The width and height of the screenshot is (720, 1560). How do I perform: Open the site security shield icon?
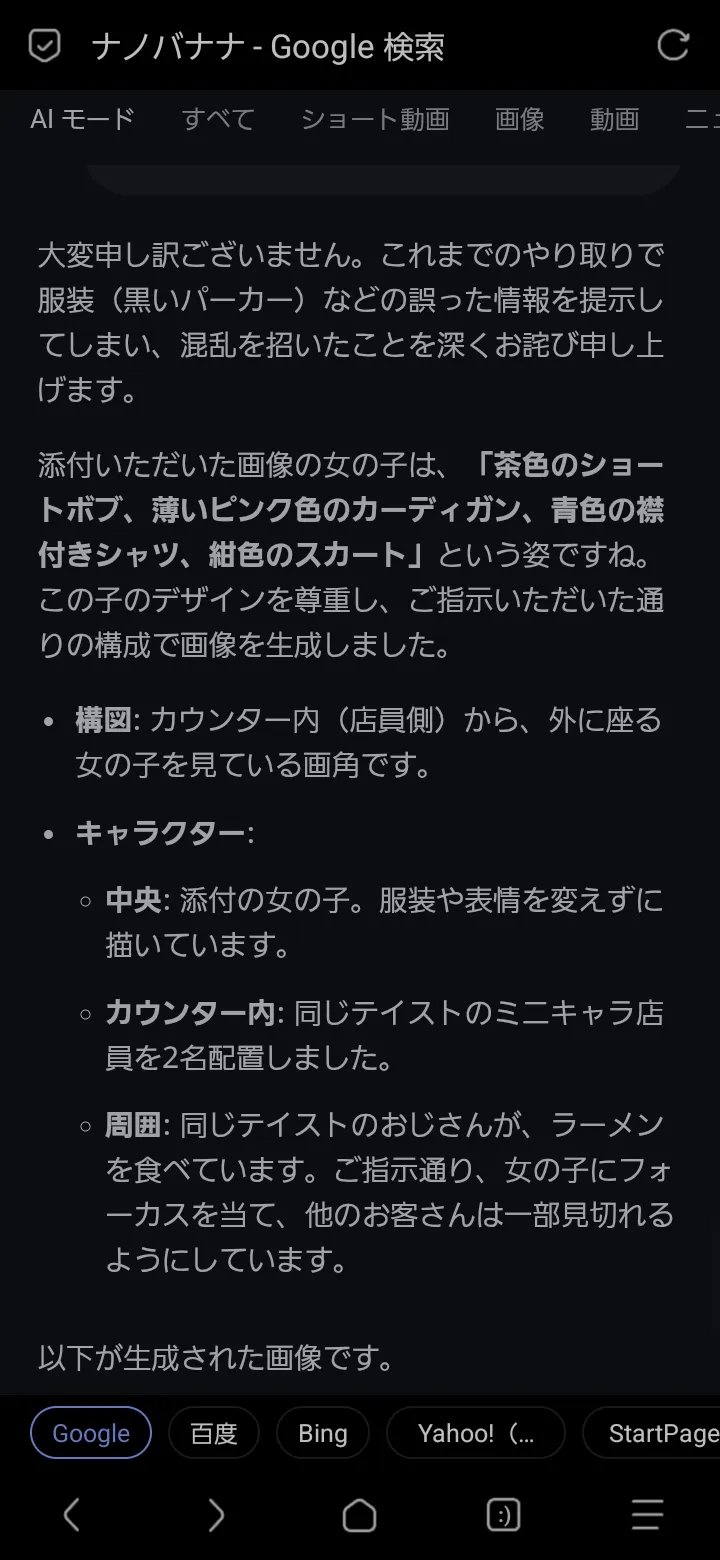pyautogui.click(x=44, y=46)
